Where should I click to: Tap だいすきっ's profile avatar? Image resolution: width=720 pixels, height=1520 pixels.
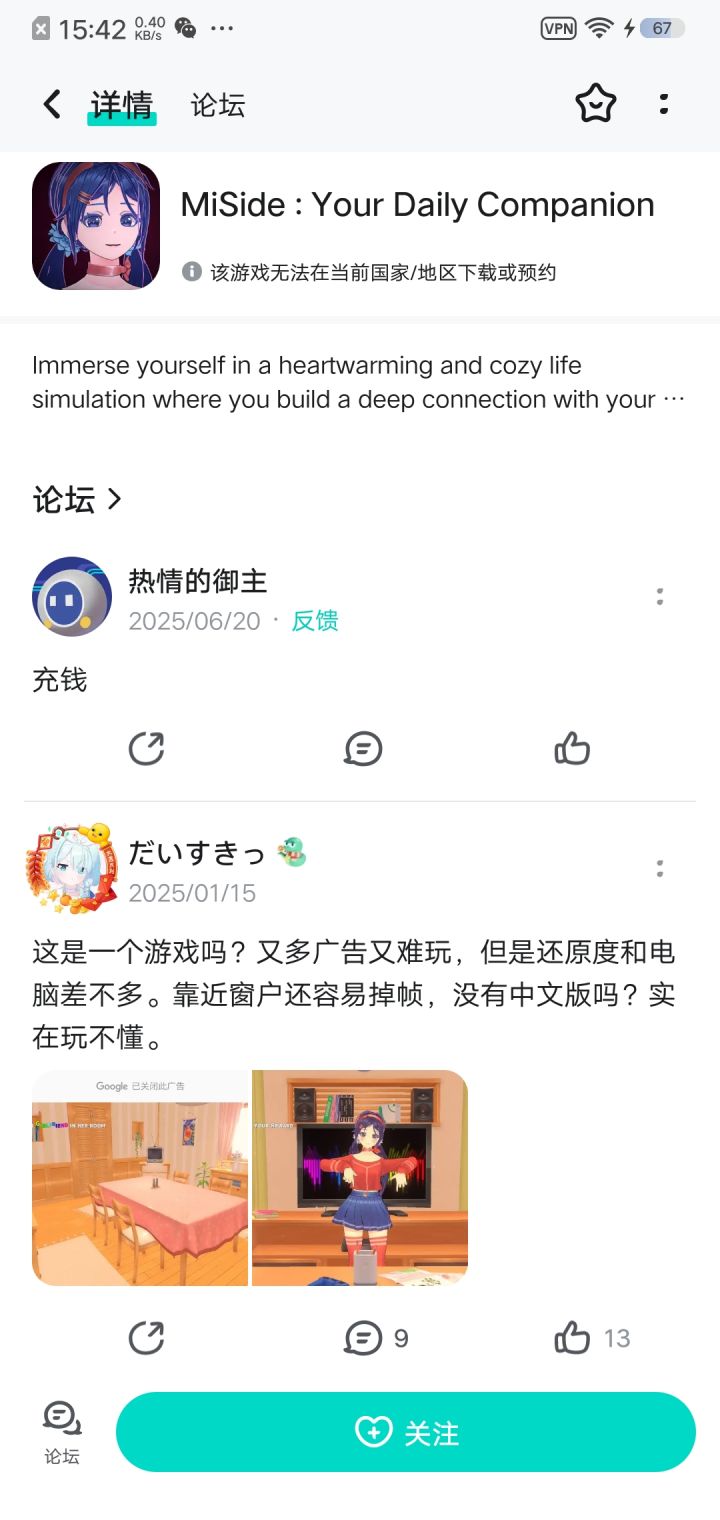[72, 867]
